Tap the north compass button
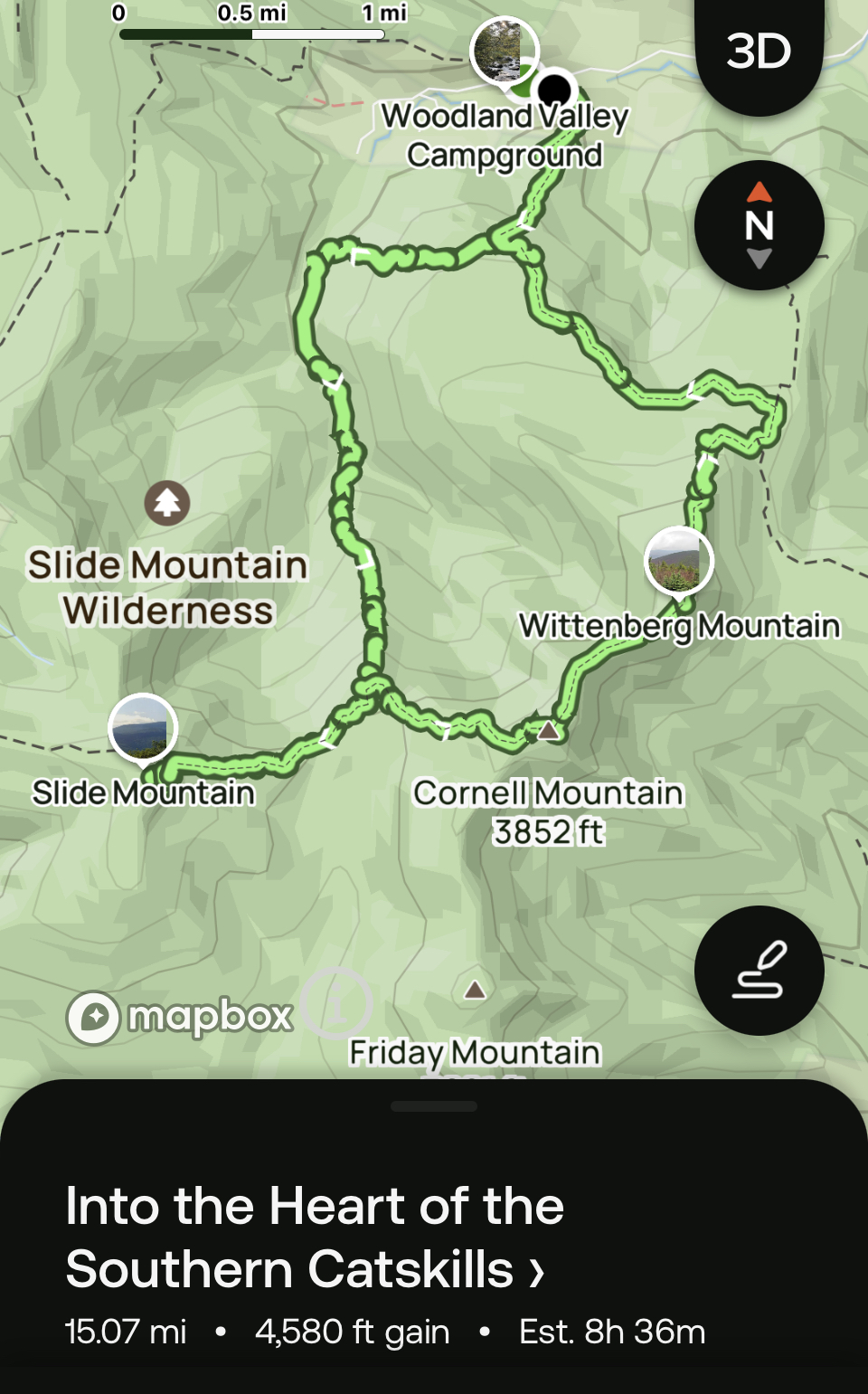 pyautogui.click(x=759, y=225)
